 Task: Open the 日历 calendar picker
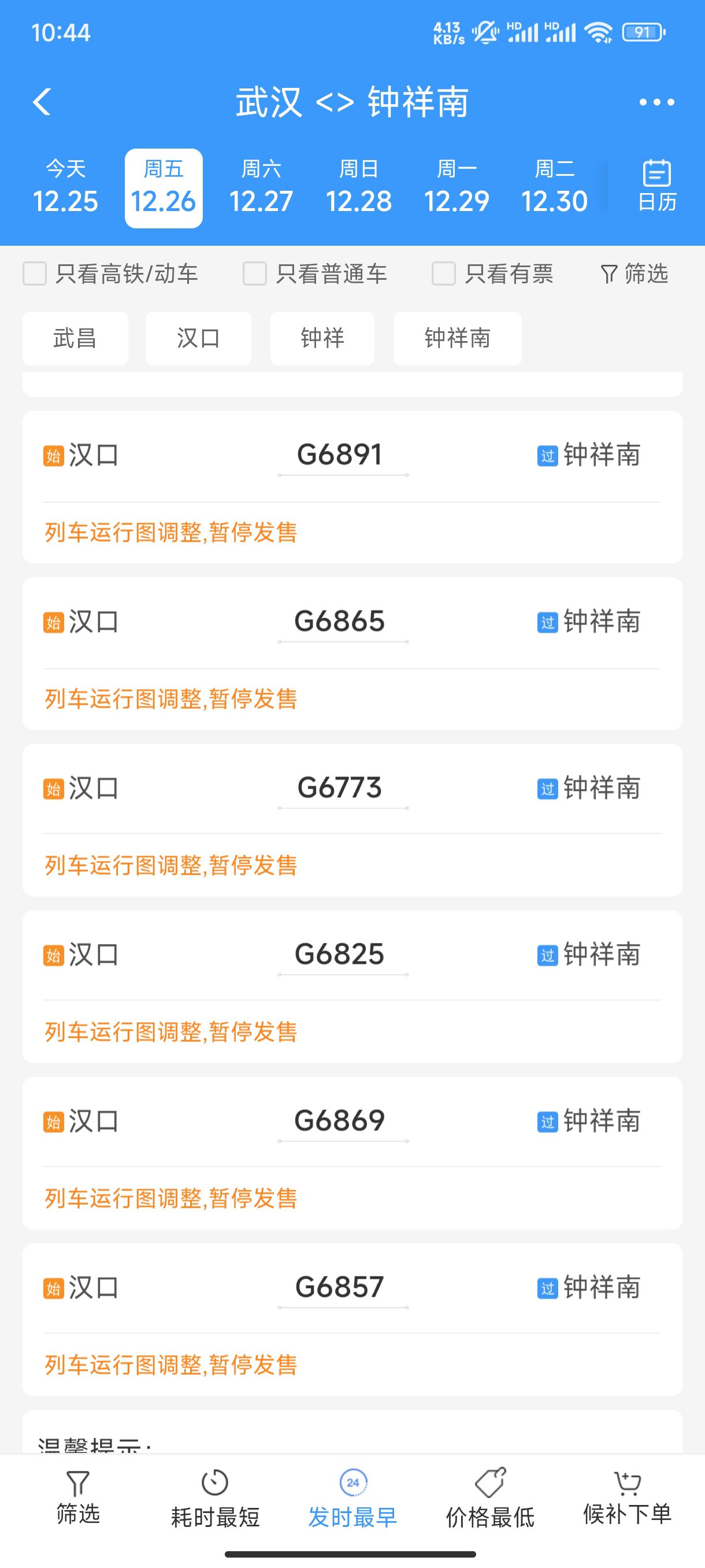point(656,186)
